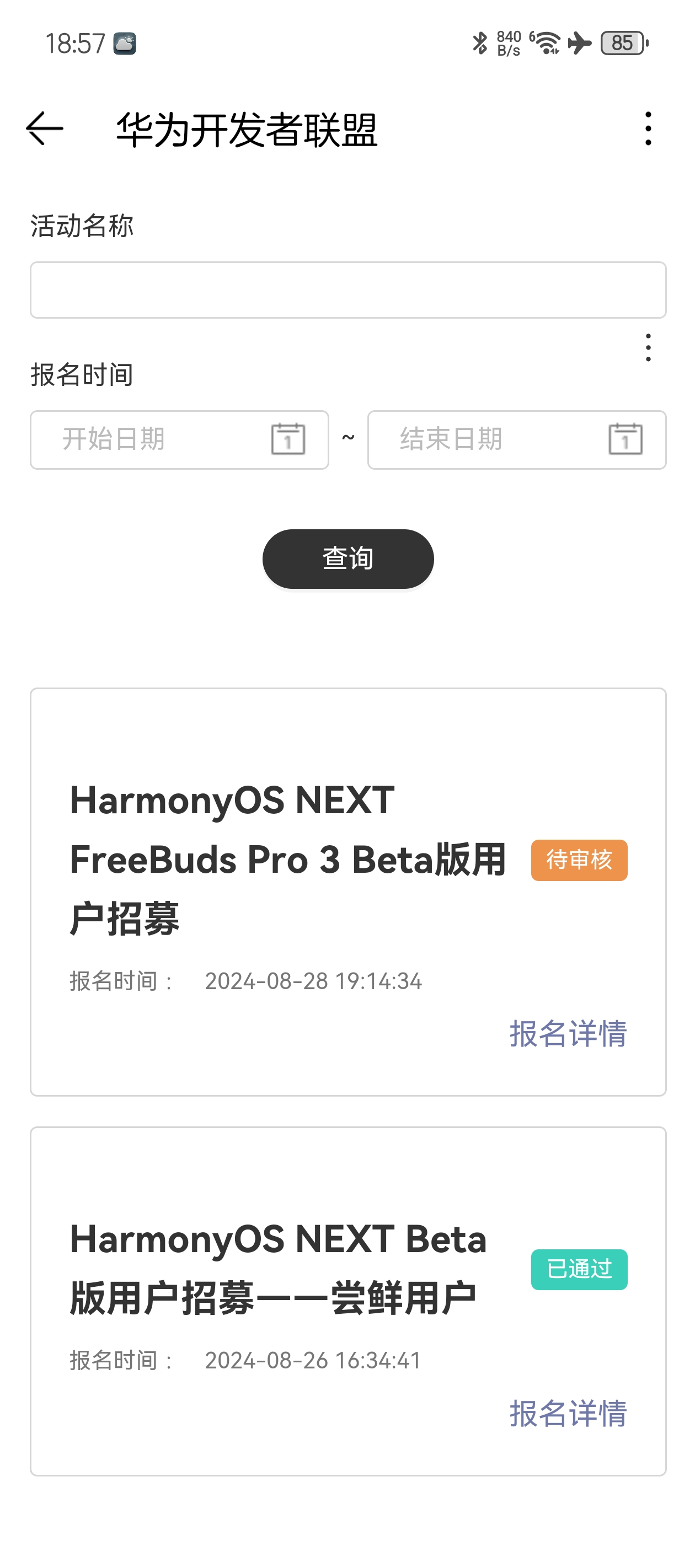Open the three-dot menu above 报名时间

point(648,347)
